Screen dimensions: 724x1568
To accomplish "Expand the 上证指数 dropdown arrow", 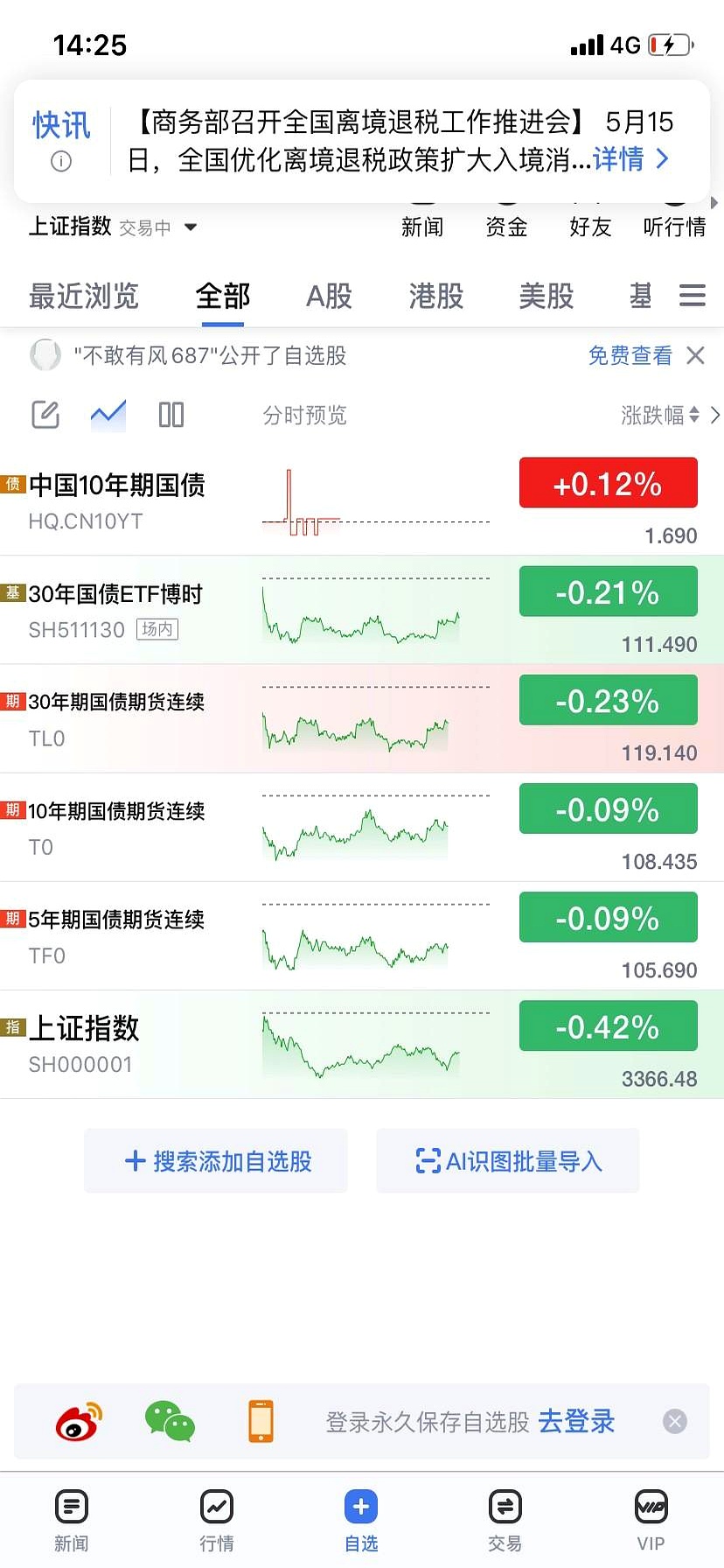I will (x=189, y=227).
